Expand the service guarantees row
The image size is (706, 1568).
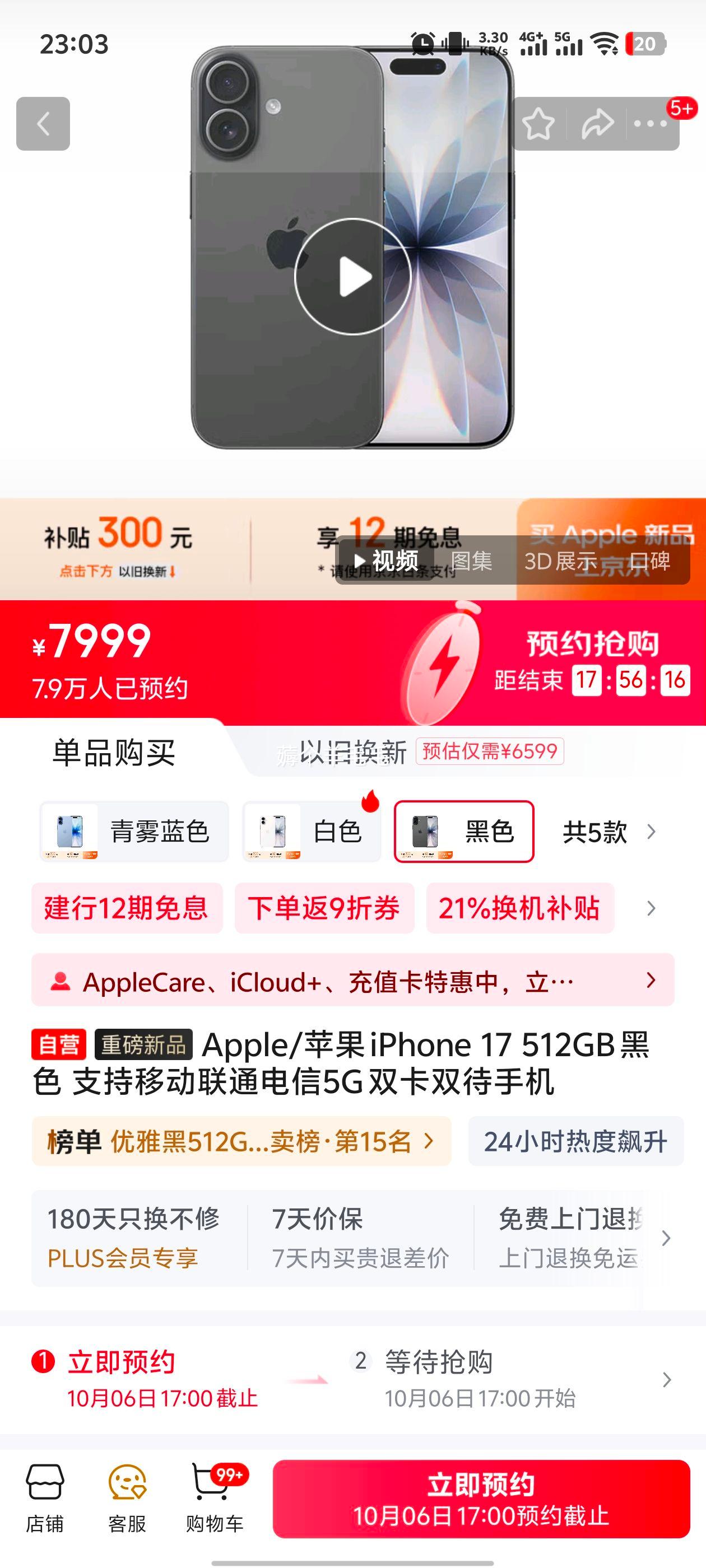666,1238
